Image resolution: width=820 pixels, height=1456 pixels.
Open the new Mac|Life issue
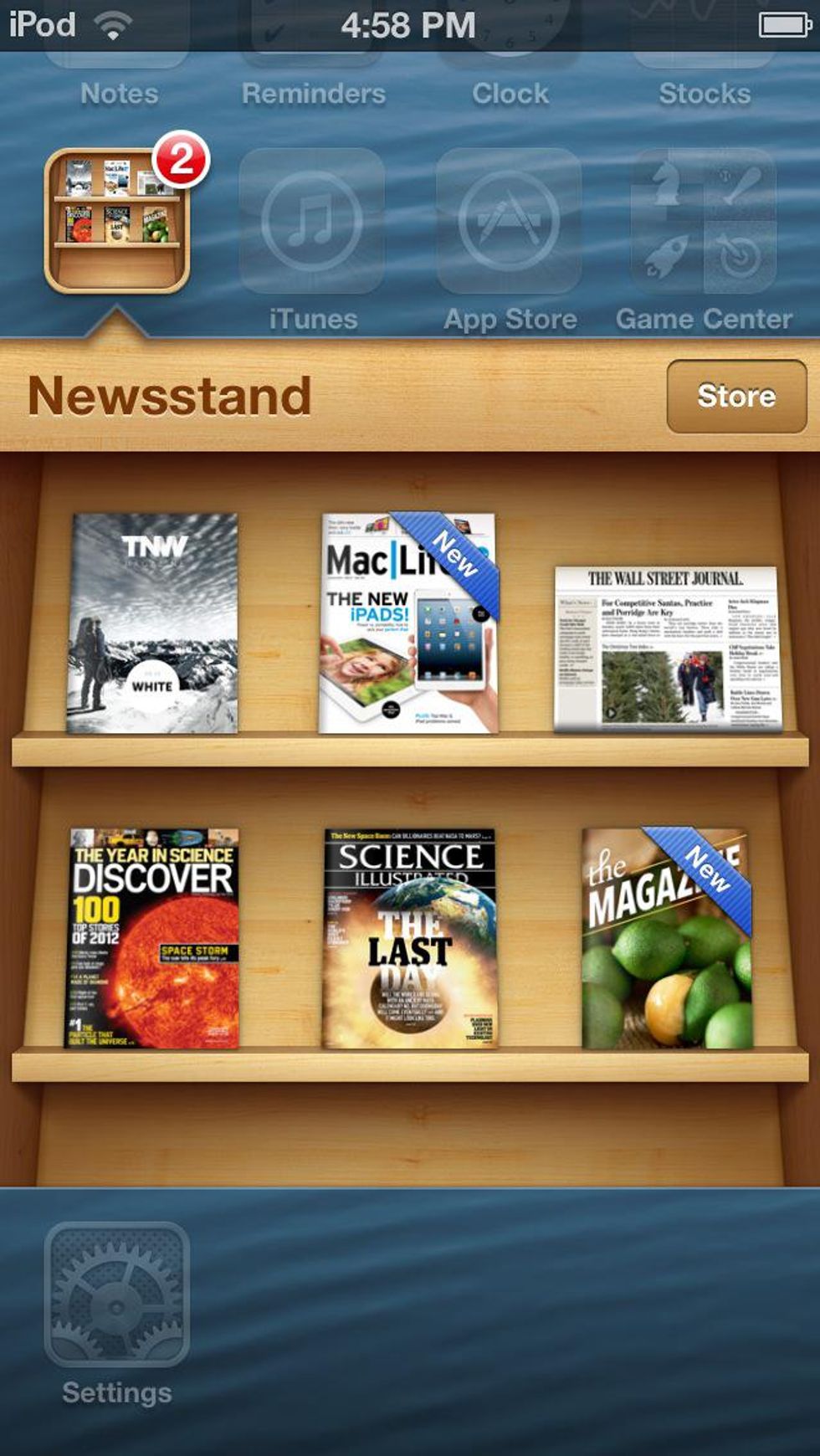408,623
